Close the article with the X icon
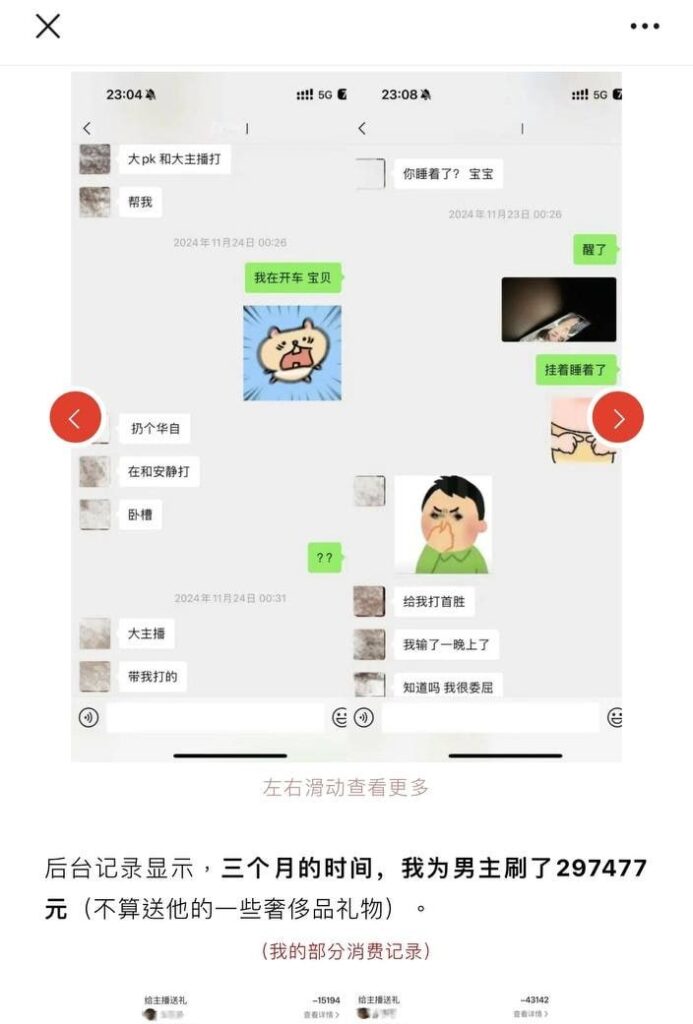This screenshot has height=1024, width=693. pyautogui.click(x=48, y=27)
